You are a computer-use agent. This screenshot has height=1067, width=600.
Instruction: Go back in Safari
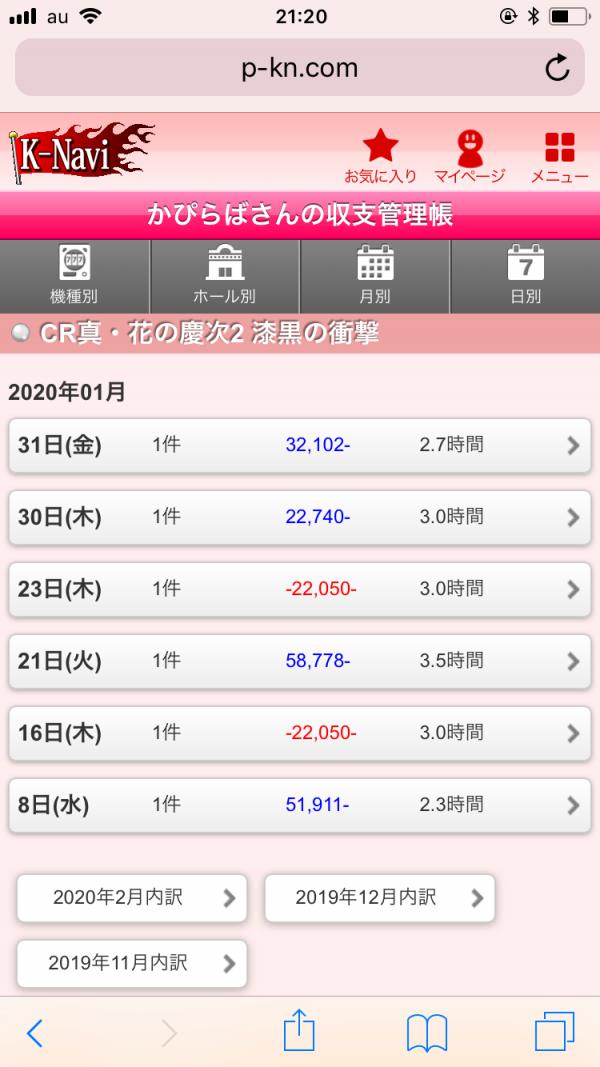point(35,1034)
